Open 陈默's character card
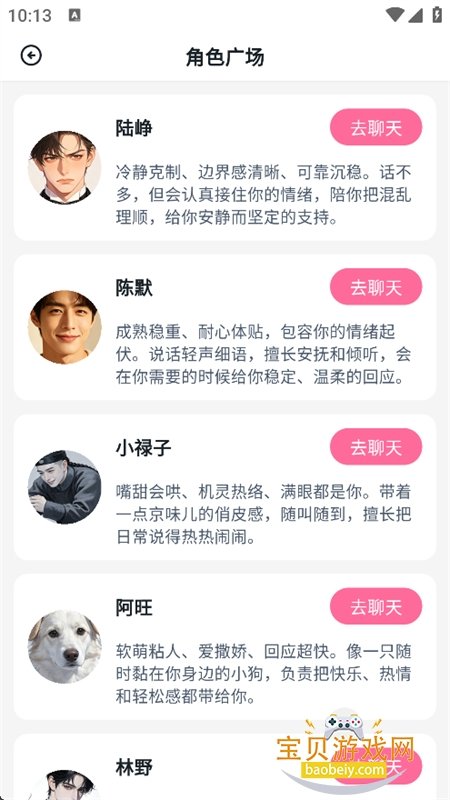The width and height of the screenshot is (450, 800). 225,327
